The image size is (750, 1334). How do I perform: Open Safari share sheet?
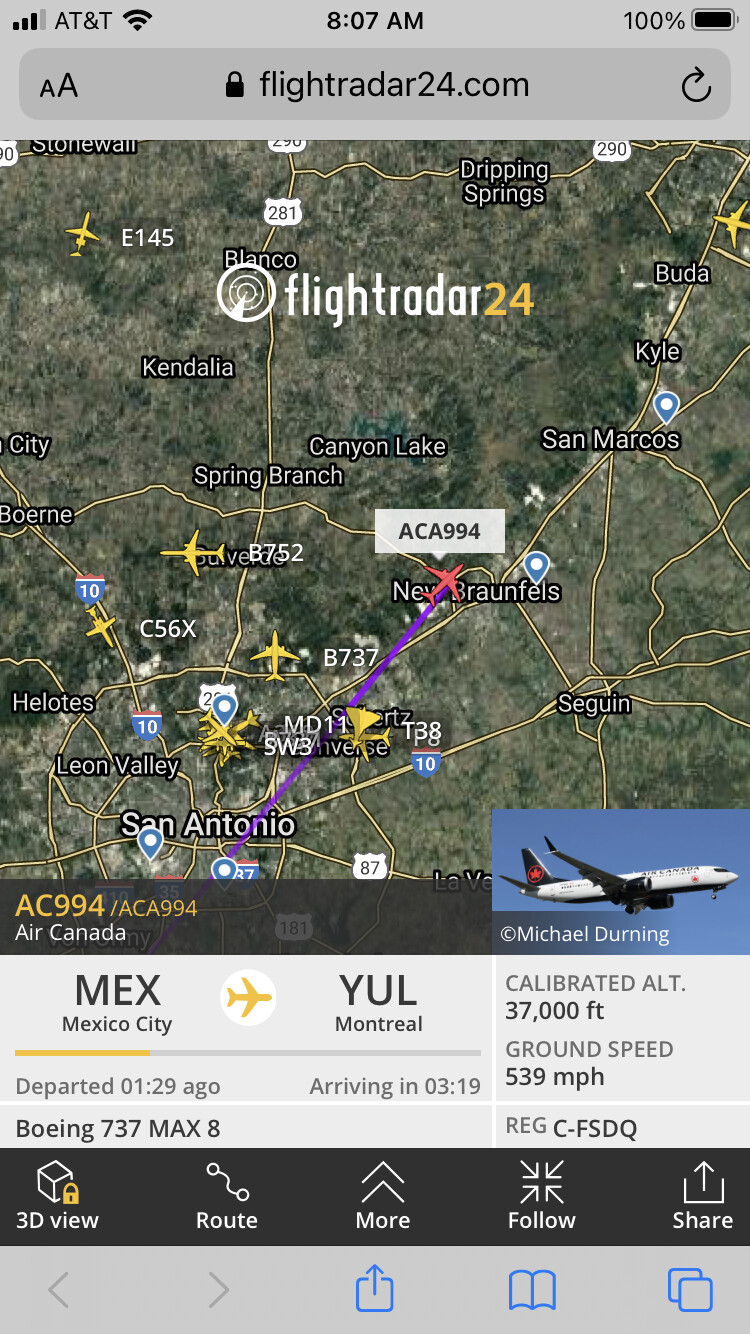pos(375,1289)
